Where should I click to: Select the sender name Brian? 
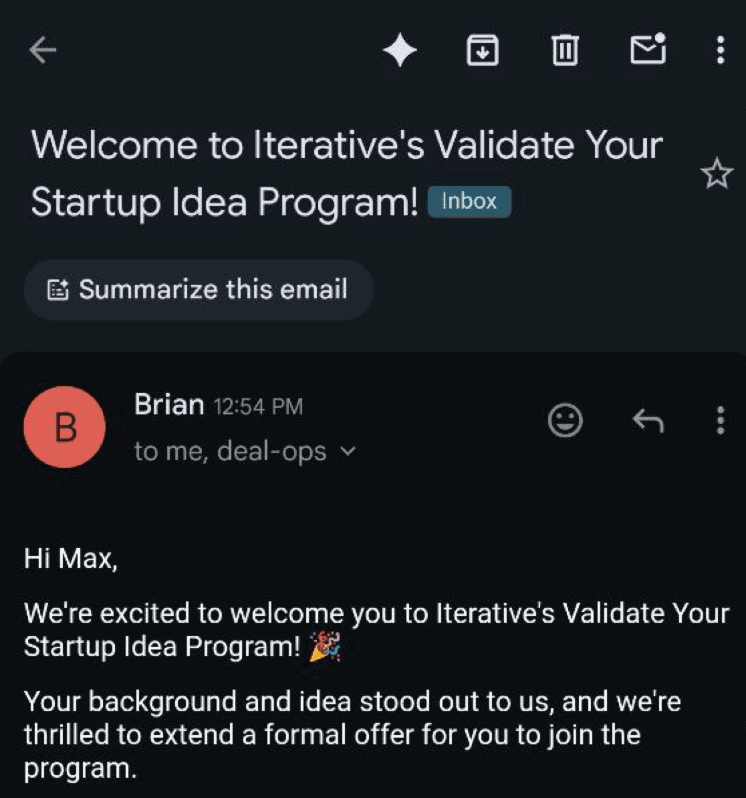(x=168, y=405)
